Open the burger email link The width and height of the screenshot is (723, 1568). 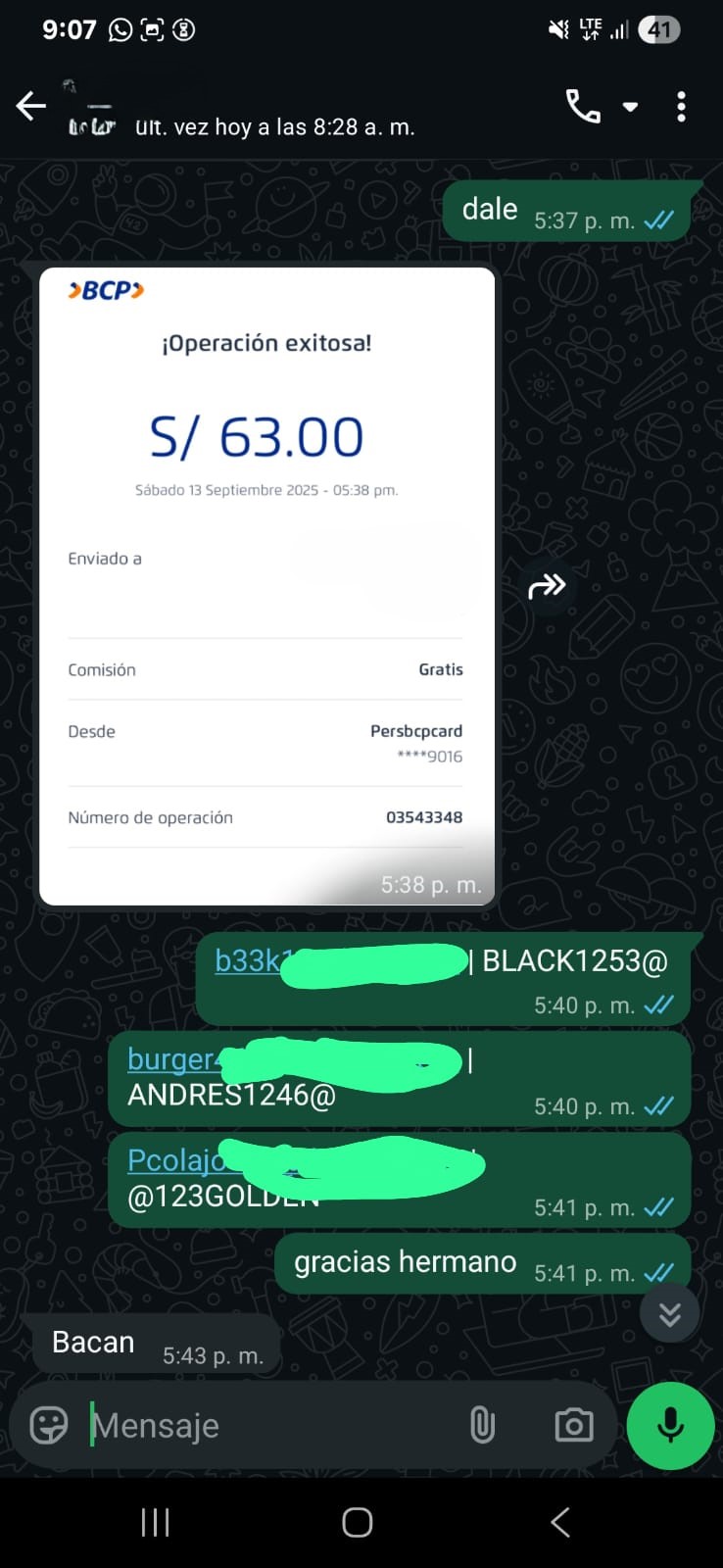pyautogui.click(x=170, y=1059)
